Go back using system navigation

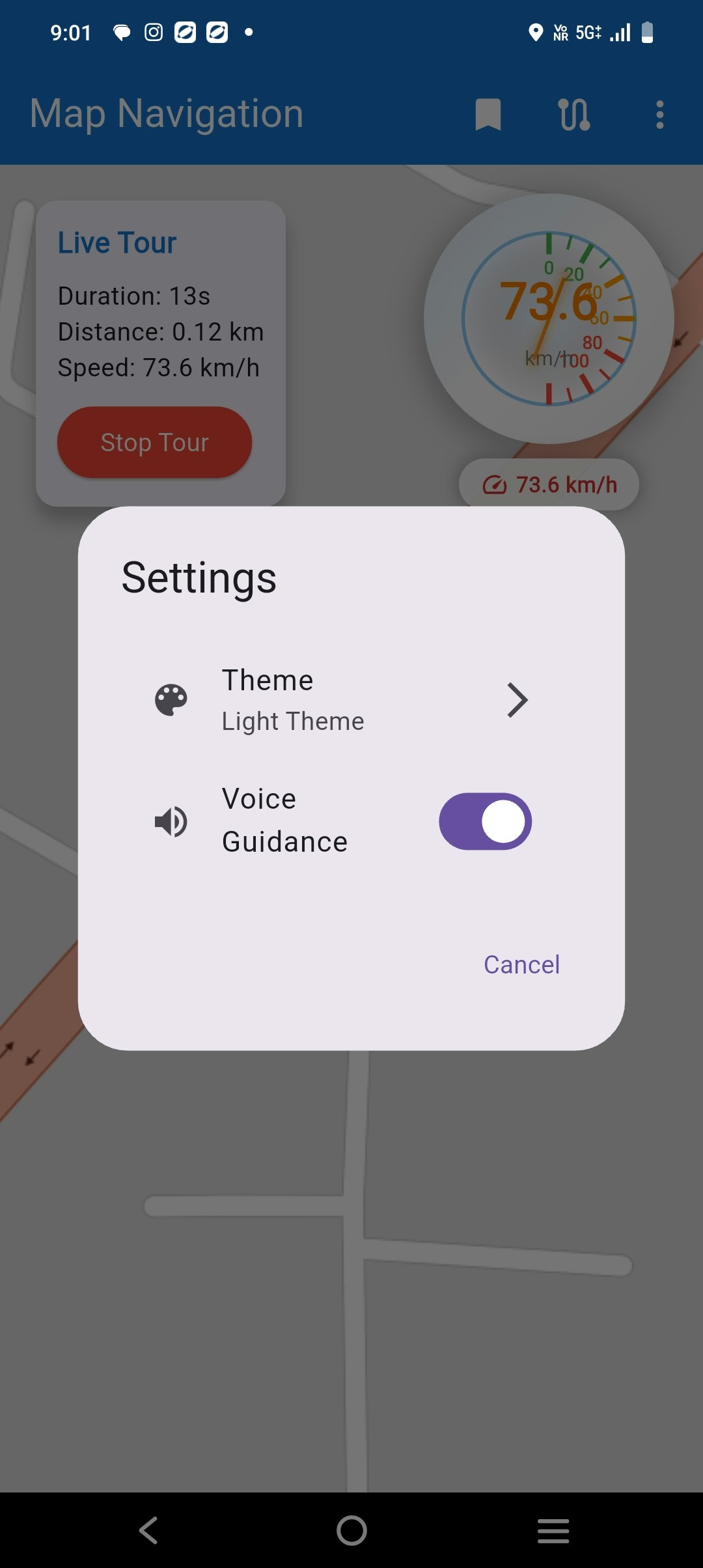tap(149, 1530)
